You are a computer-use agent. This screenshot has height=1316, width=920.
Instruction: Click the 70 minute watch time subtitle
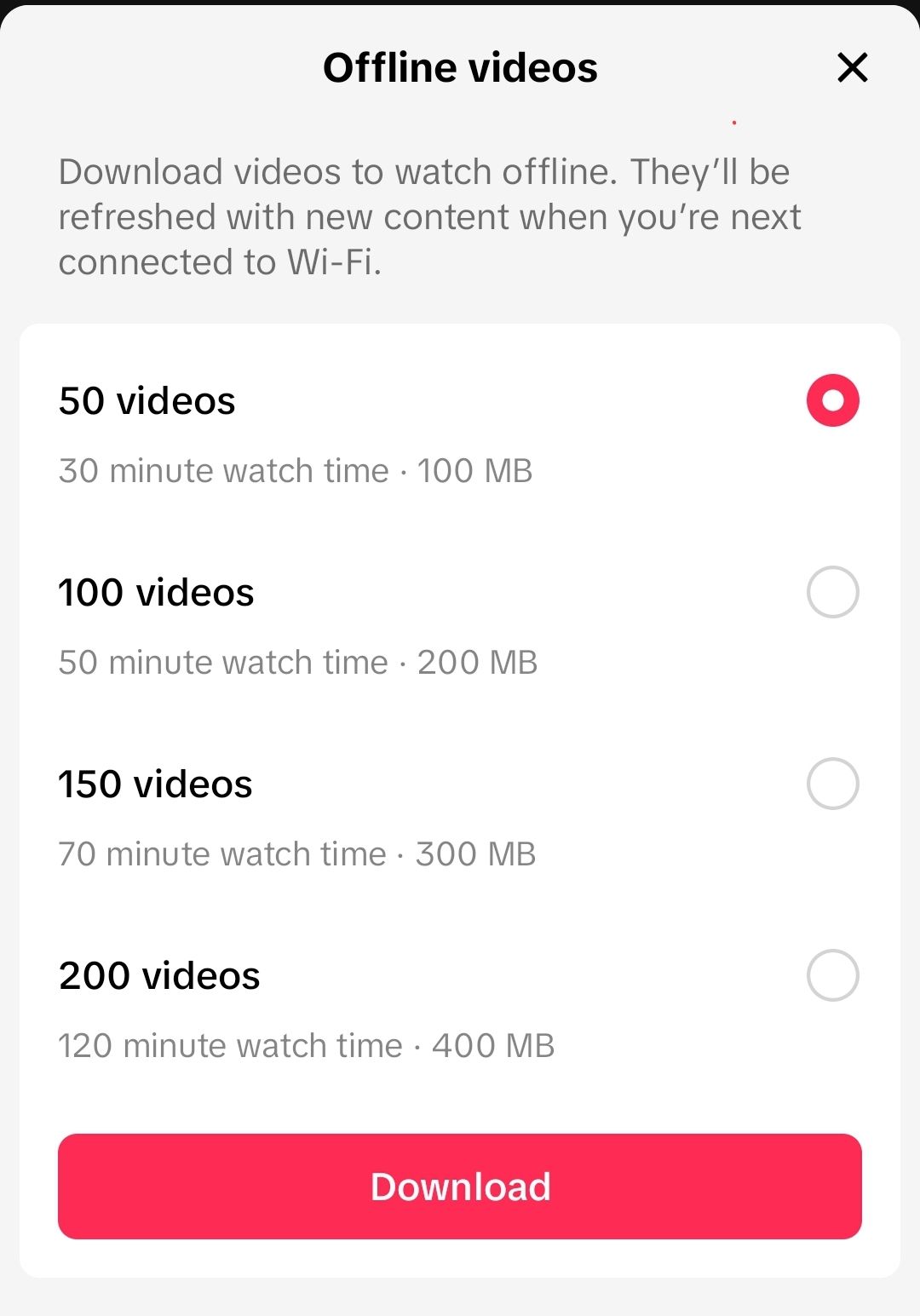click(x=297, y=853)
